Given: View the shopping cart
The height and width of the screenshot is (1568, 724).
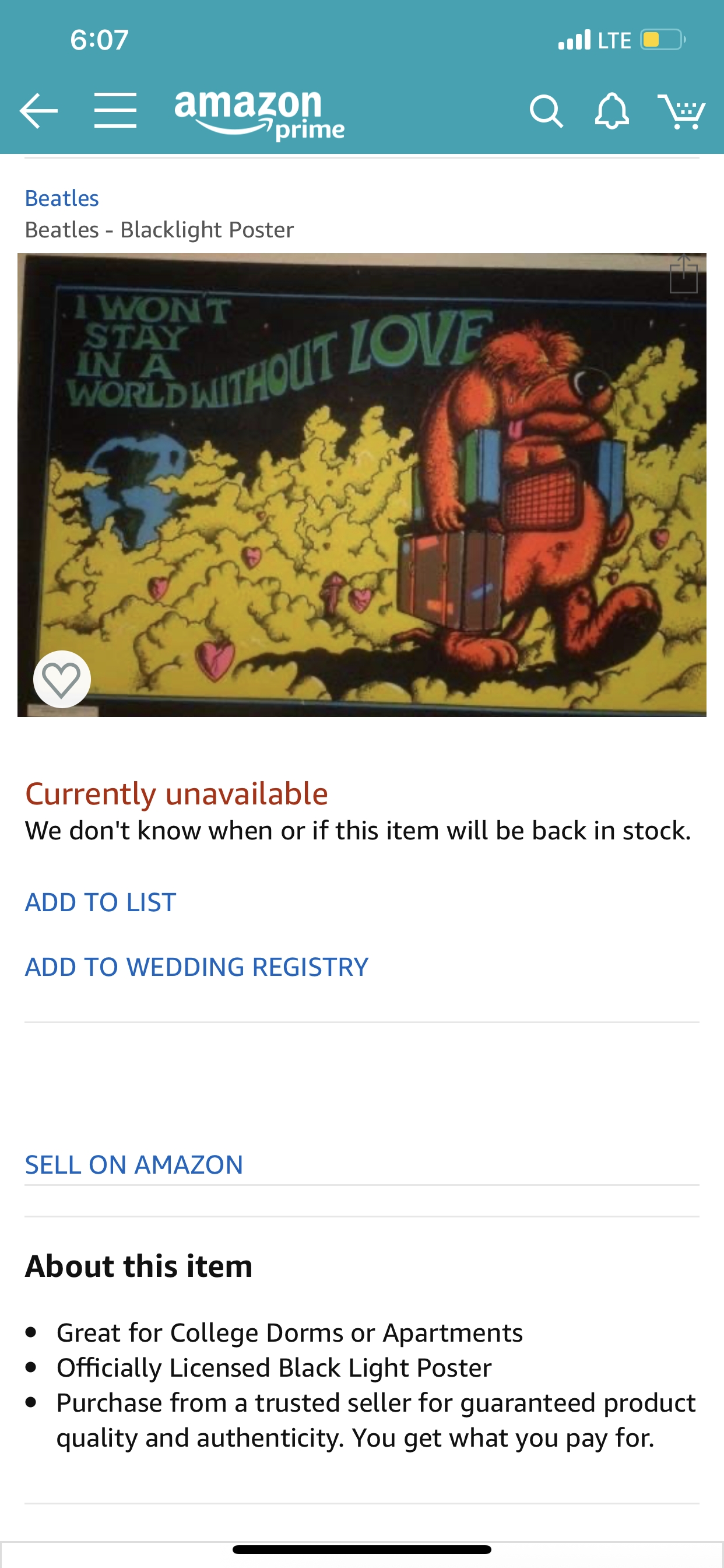Looking at the screenshot, I should pyautogui.click(x=681, y=111).
